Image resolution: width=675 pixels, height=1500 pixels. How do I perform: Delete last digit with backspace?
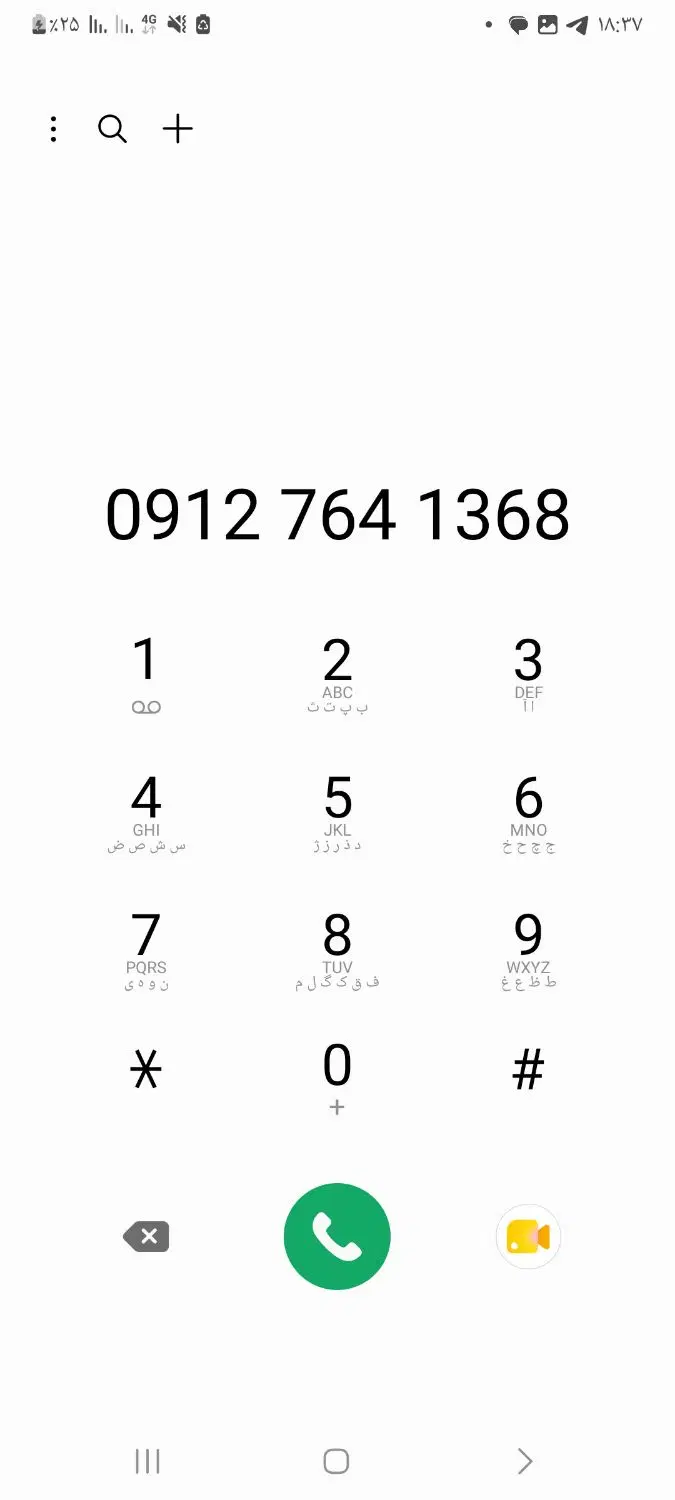147,1237
